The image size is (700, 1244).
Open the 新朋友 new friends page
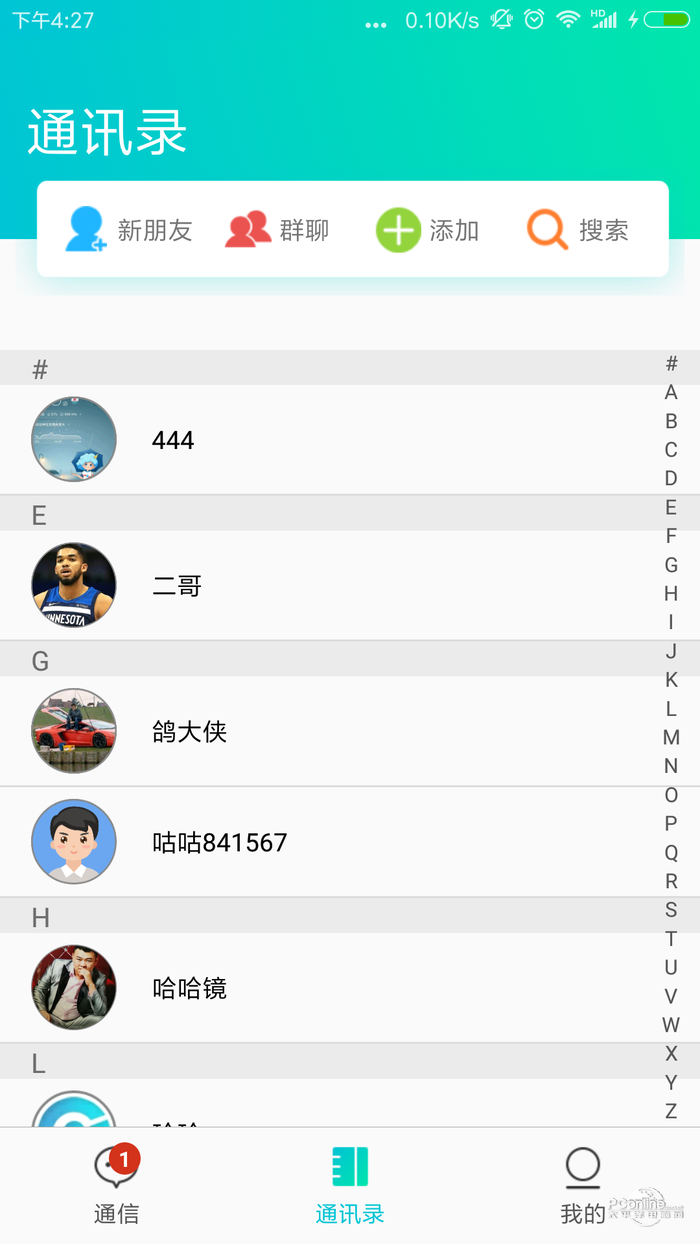click(128, 230)
